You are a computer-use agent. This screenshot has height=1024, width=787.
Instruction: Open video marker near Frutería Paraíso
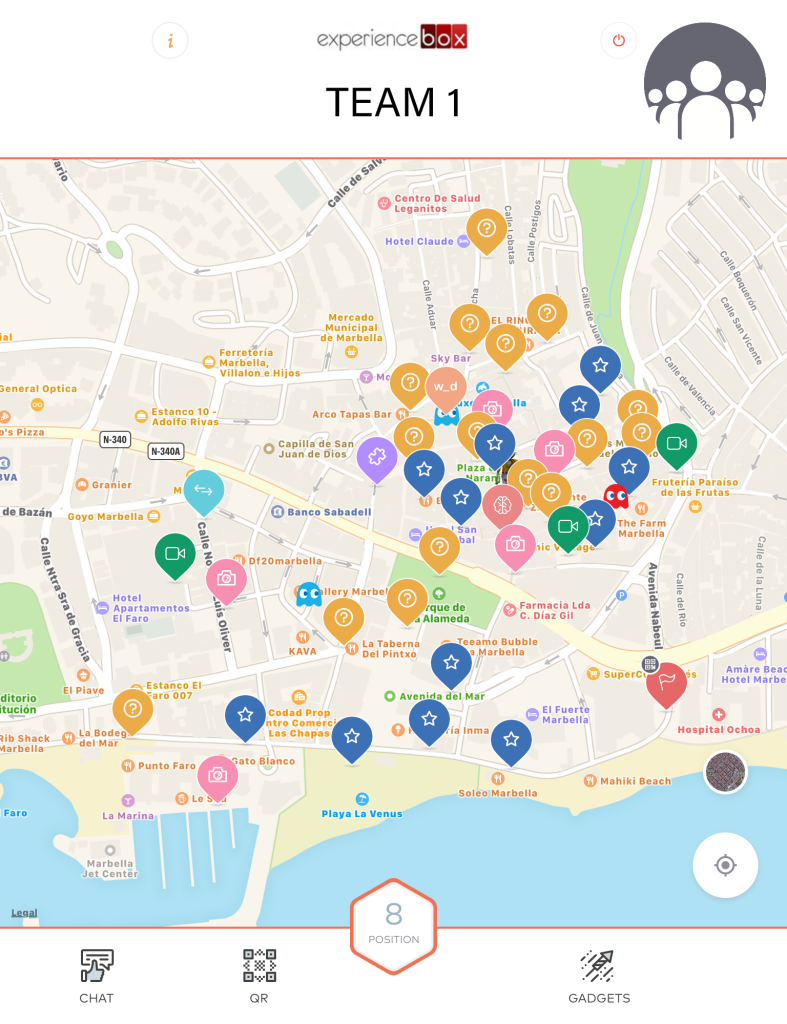coord(677,444)
